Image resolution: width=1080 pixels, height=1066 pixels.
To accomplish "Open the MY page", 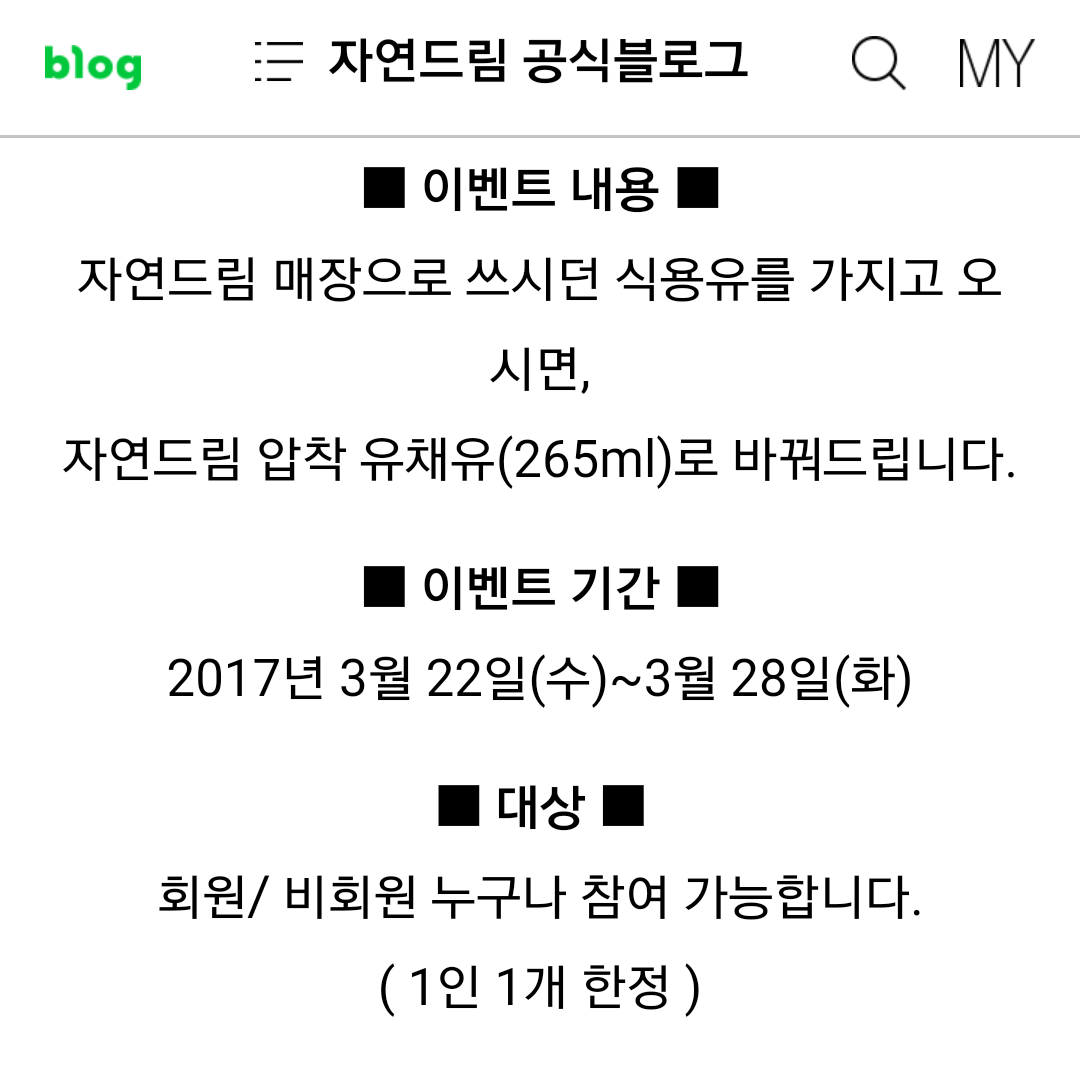I will coord(994,64).
